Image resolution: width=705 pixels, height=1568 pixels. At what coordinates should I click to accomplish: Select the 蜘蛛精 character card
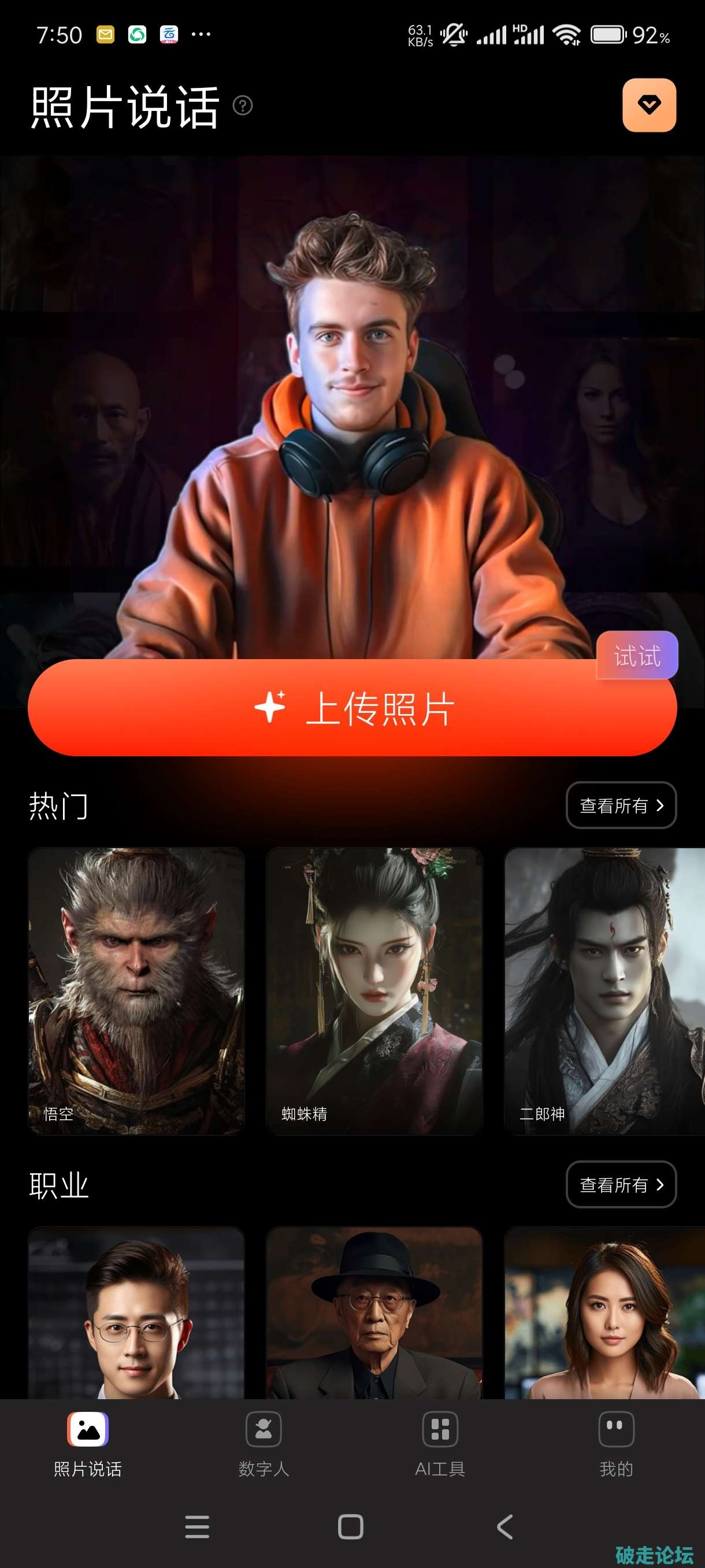click(x=374, y=990)
